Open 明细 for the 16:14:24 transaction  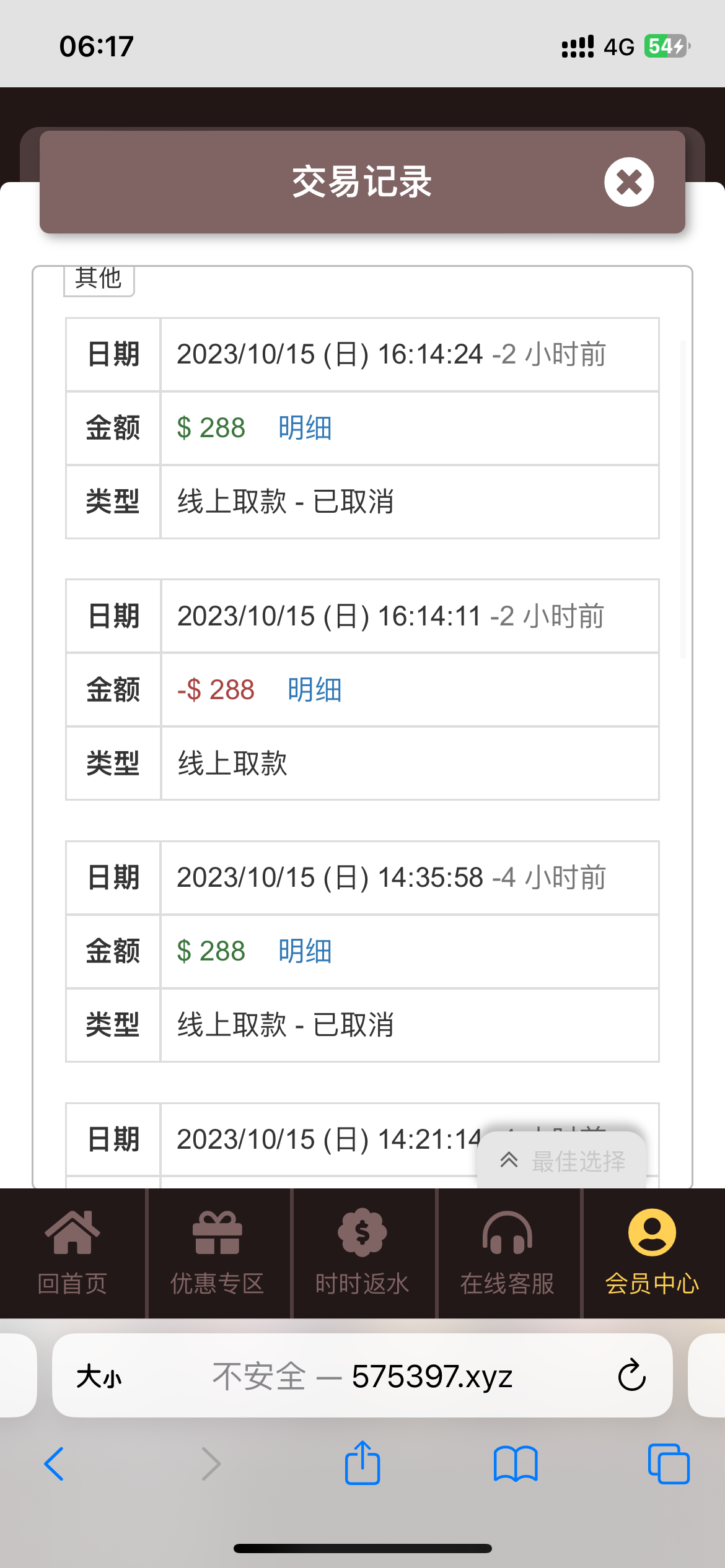click(x=305, y=428)
